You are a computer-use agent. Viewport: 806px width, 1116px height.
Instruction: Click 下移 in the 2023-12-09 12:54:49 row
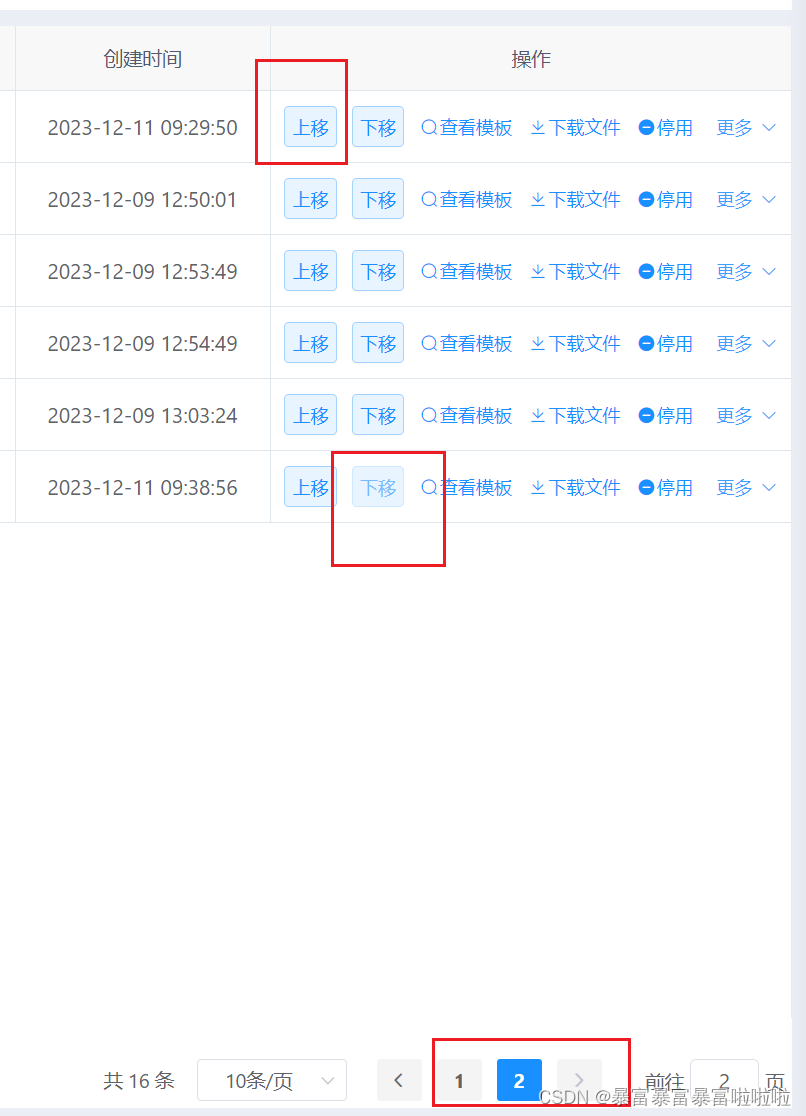[378, 344]
